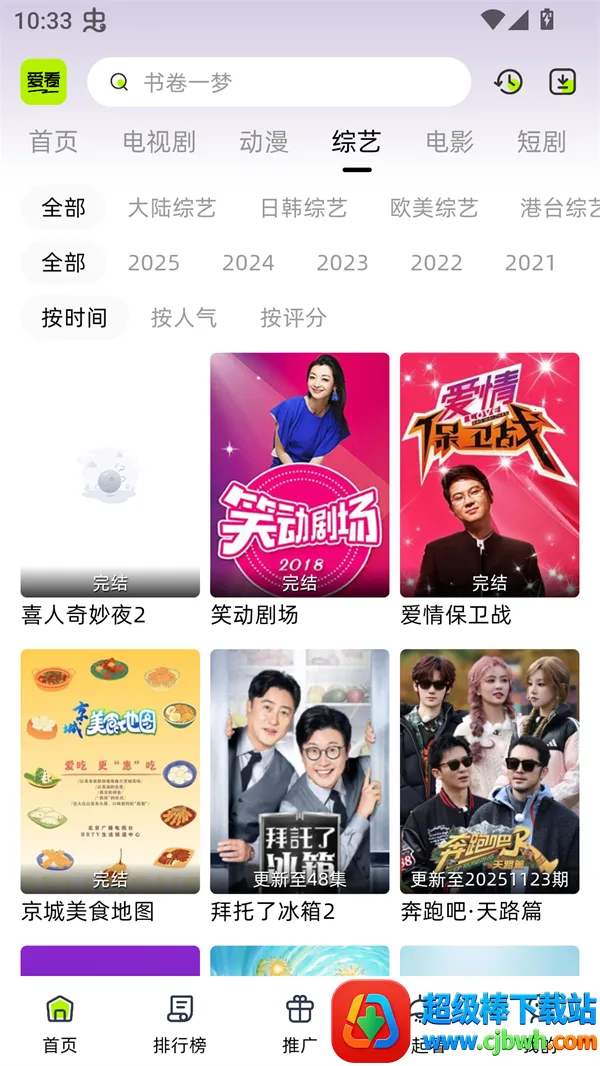This screenshot has width=600, height=1066.
Task: Open the show 奔跑吧·天路篇
Action: pyautogui.click(x=489, y=771)
